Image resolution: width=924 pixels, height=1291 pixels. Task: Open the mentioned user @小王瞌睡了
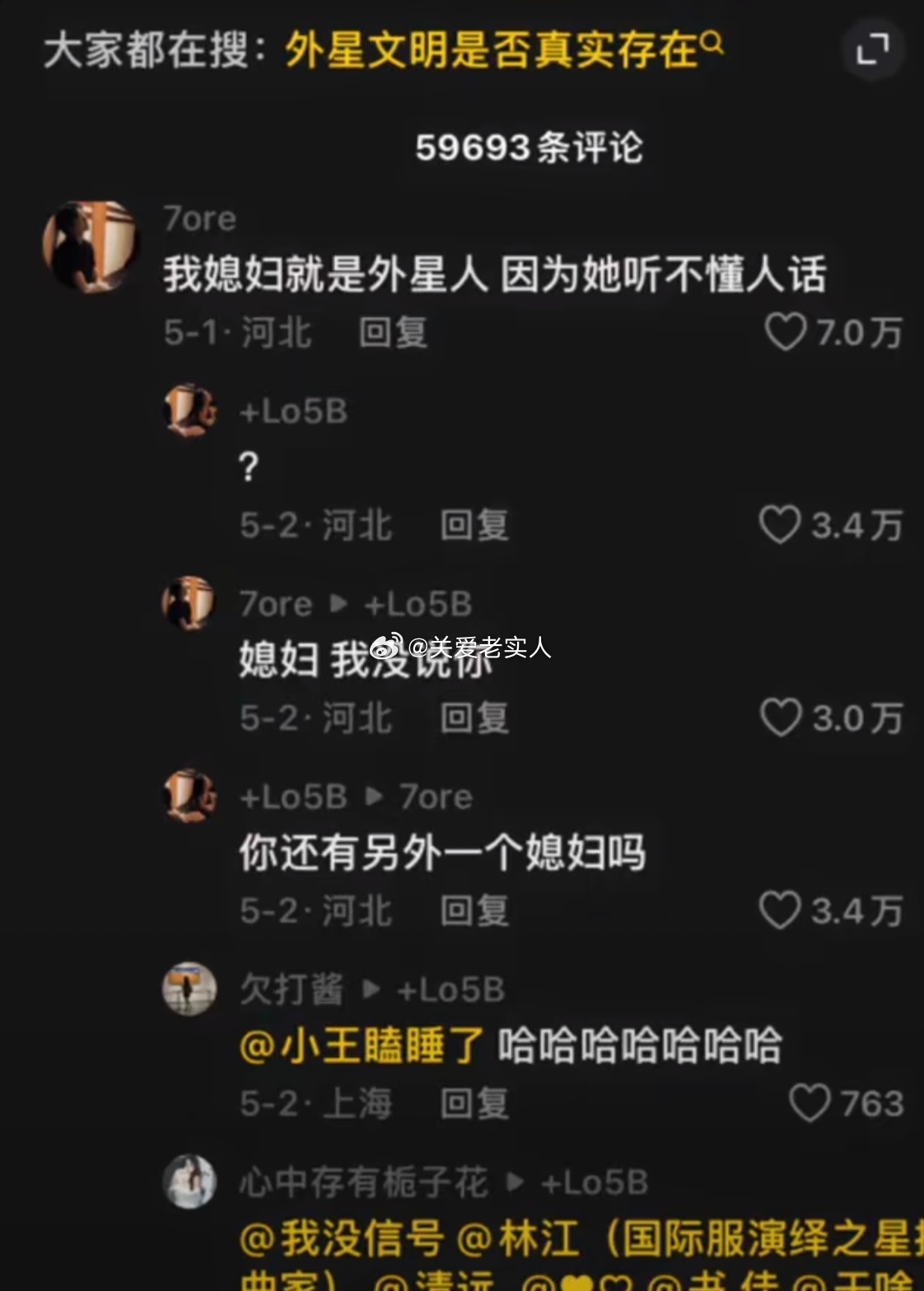click(x=362, y=1046)
